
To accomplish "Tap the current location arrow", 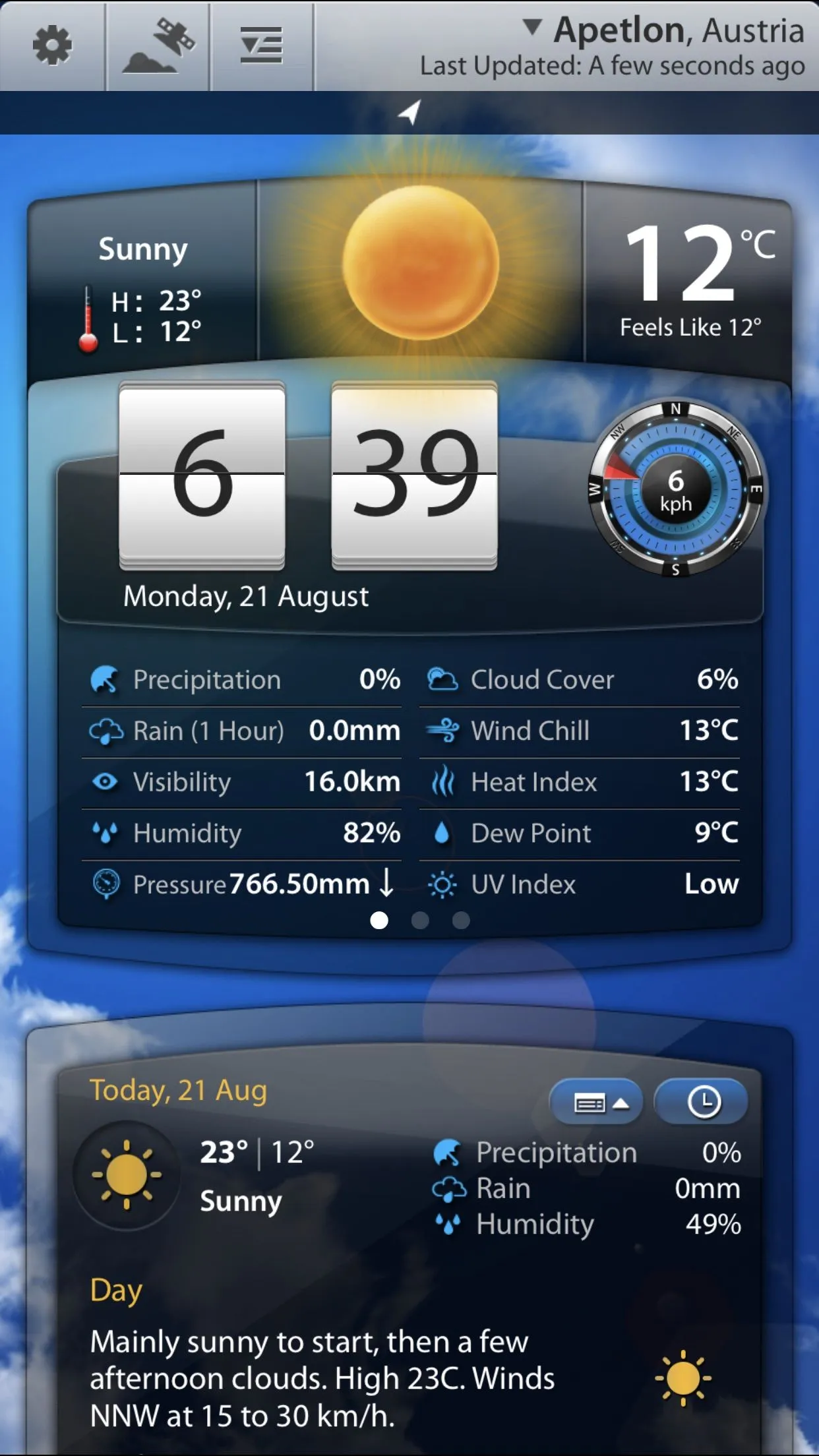I will pos(409,112).
